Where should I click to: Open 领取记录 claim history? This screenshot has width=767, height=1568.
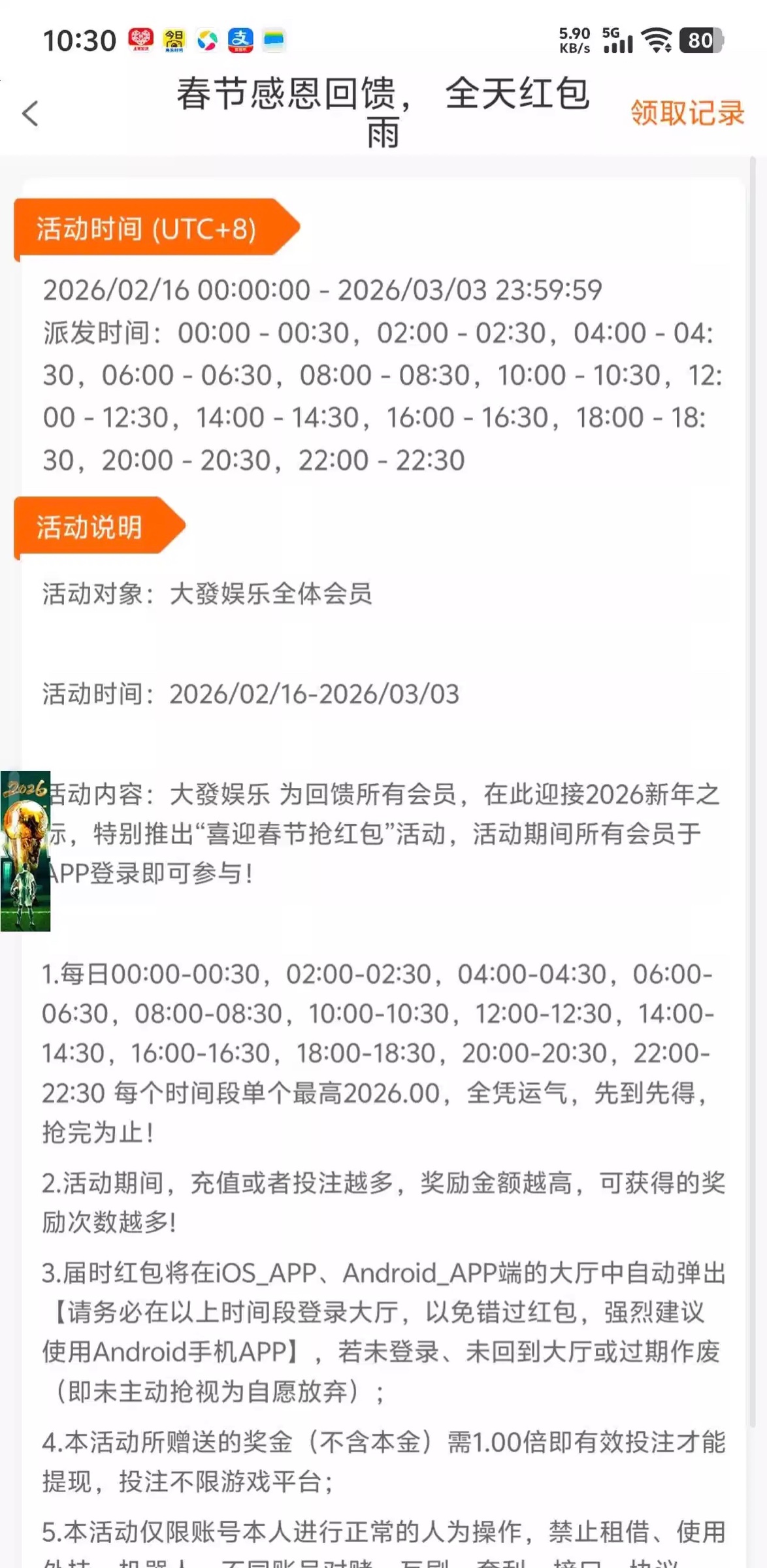pyautogui.click(x=687, y=112)
